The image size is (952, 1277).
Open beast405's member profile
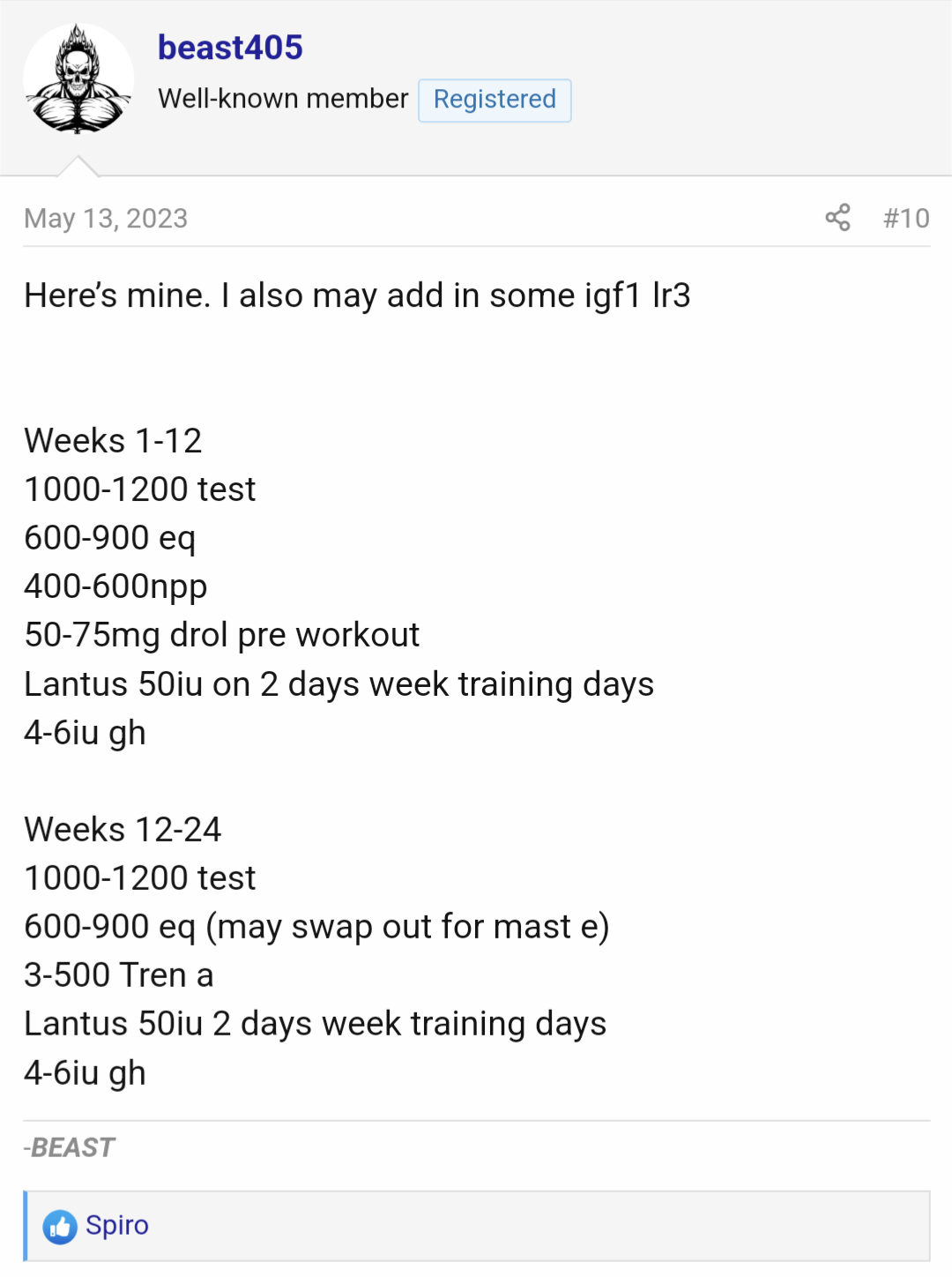230,48
